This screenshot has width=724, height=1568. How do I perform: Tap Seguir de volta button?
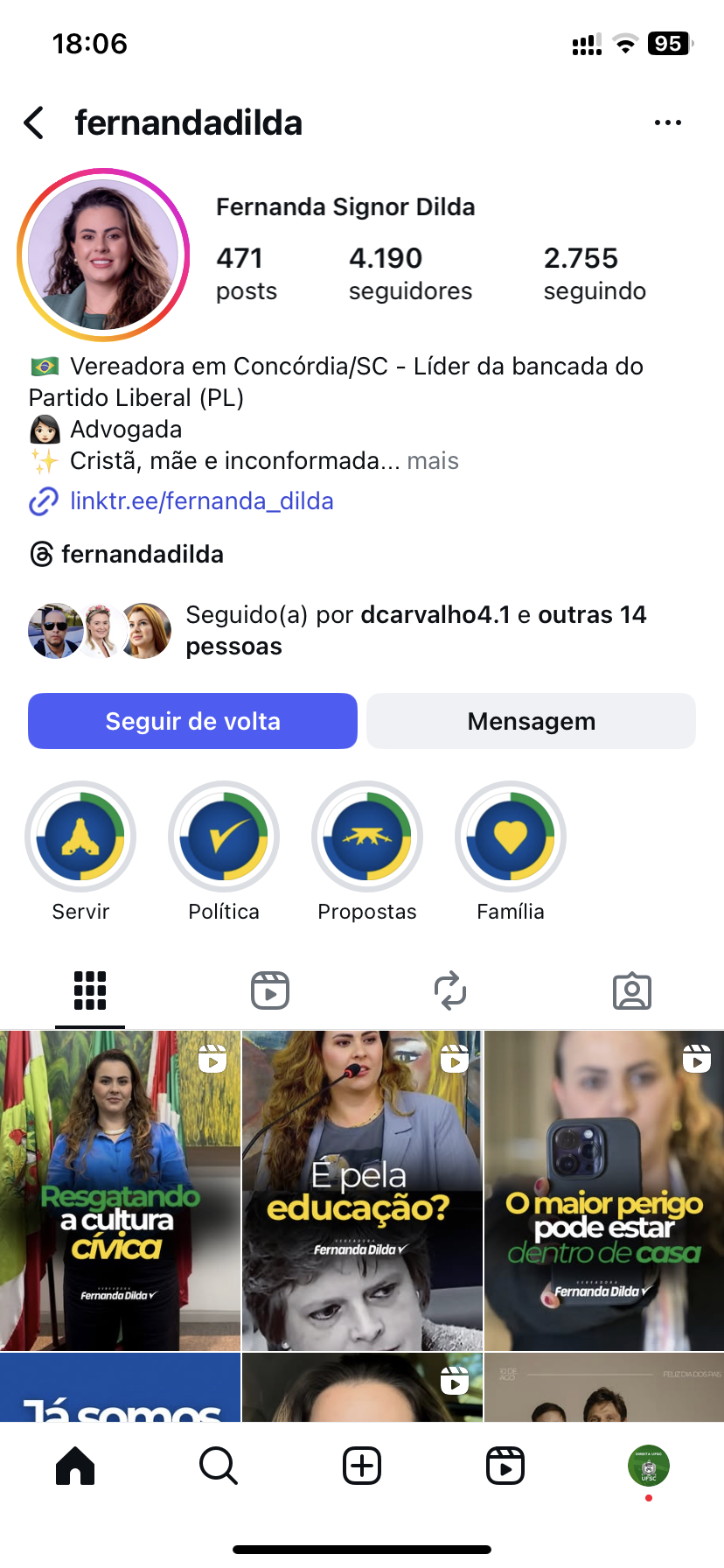pos(192,721)
